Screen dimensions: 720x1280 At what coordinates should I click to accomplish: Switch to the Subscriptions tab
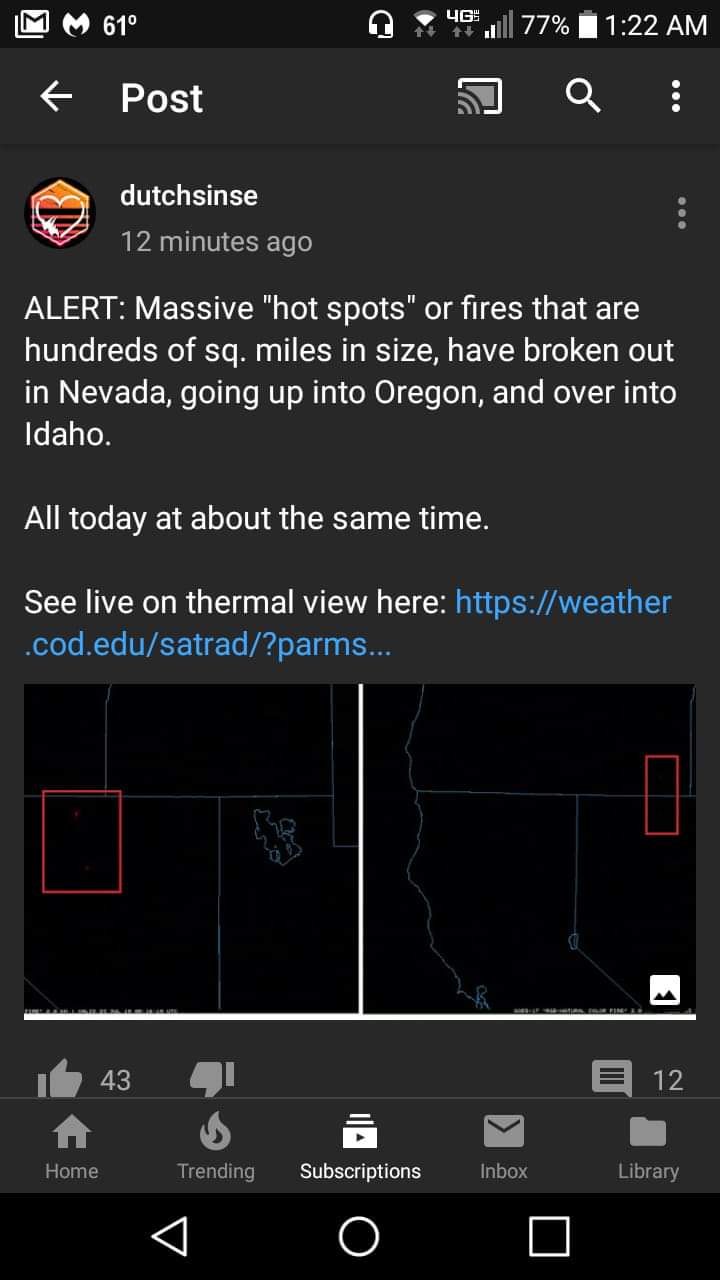click(x=360, y=1147)
